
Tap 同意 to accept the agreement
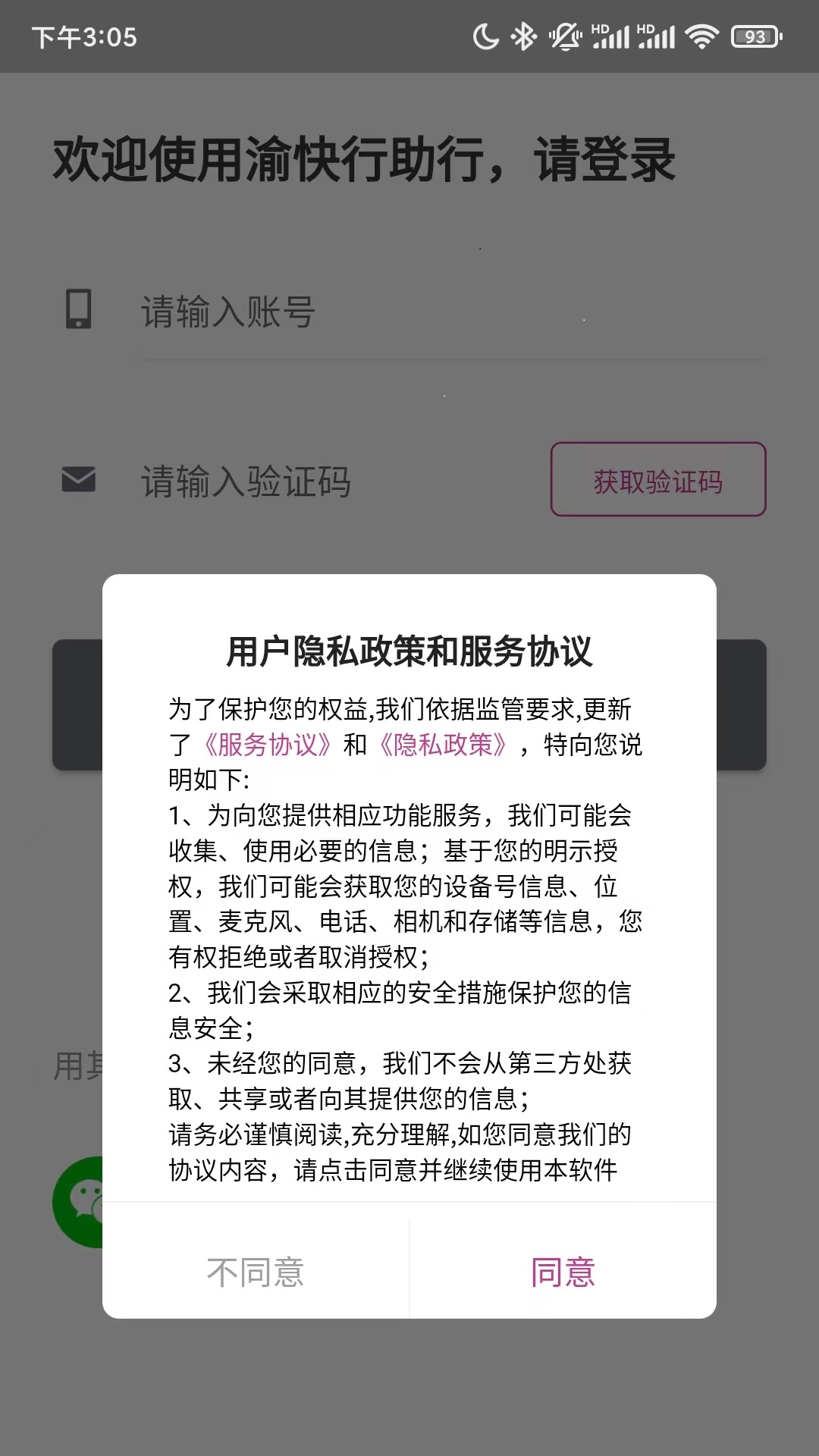(x=563, y=1272)
